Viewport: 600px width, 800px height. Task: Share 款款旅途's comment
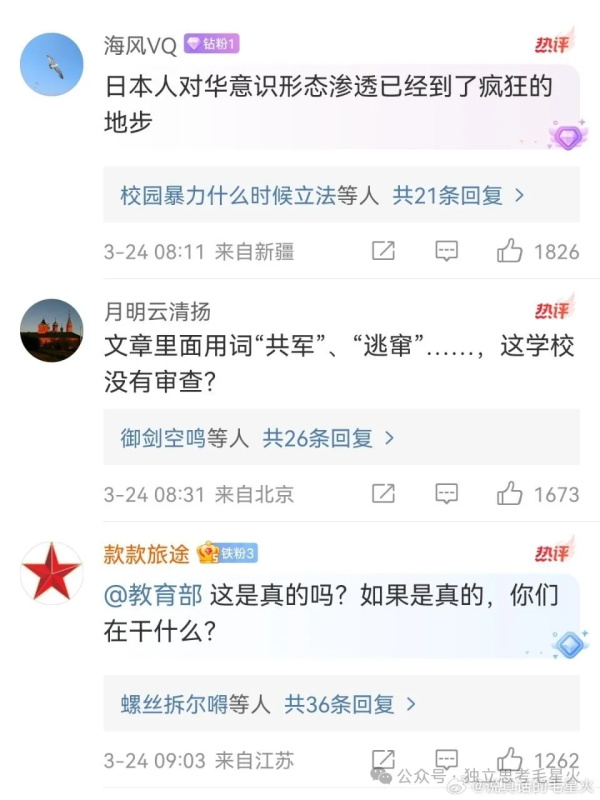click(383, 760)
